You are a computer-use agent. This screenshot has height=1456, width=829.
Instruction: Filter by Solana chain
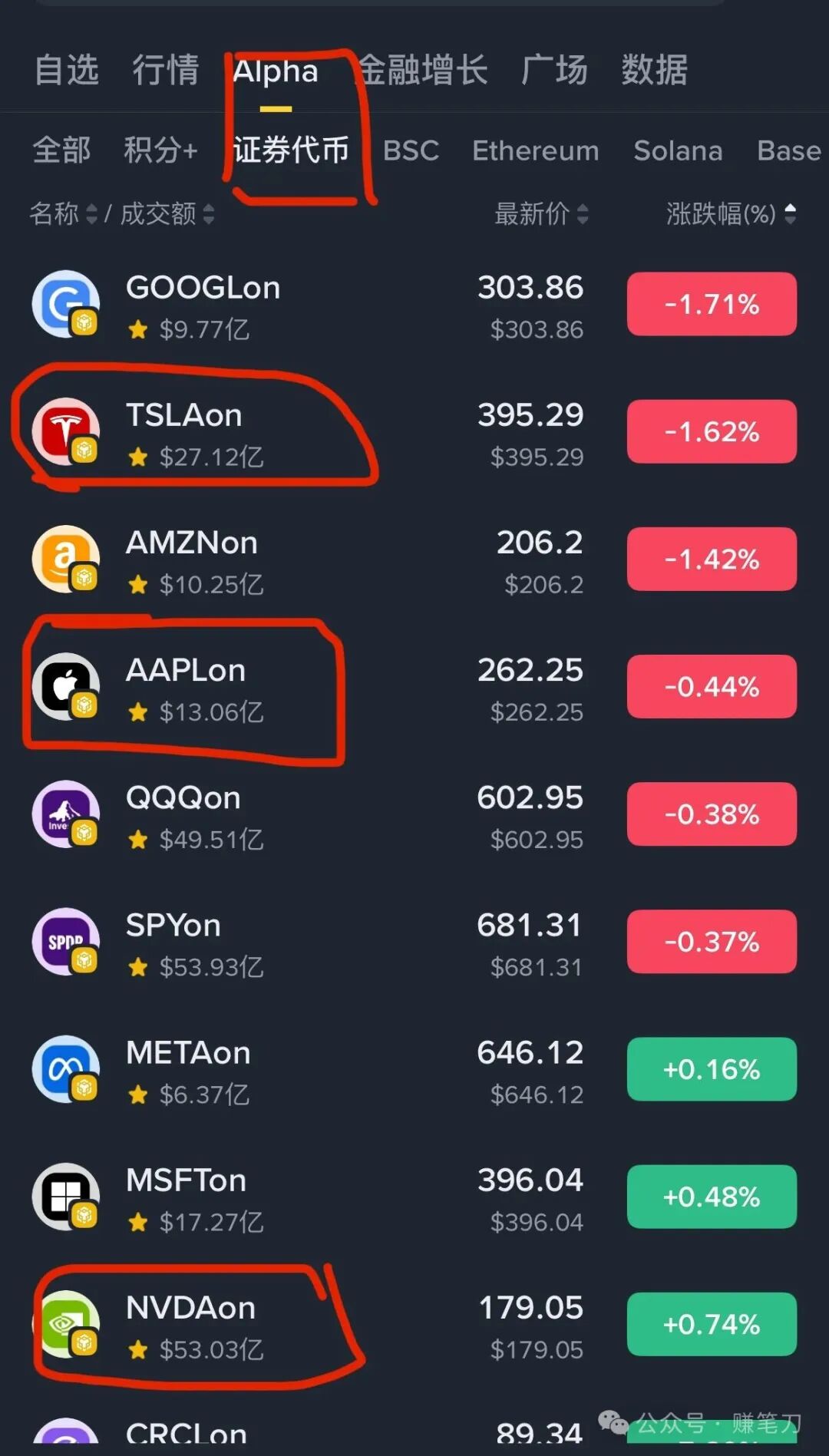[678, 150]
